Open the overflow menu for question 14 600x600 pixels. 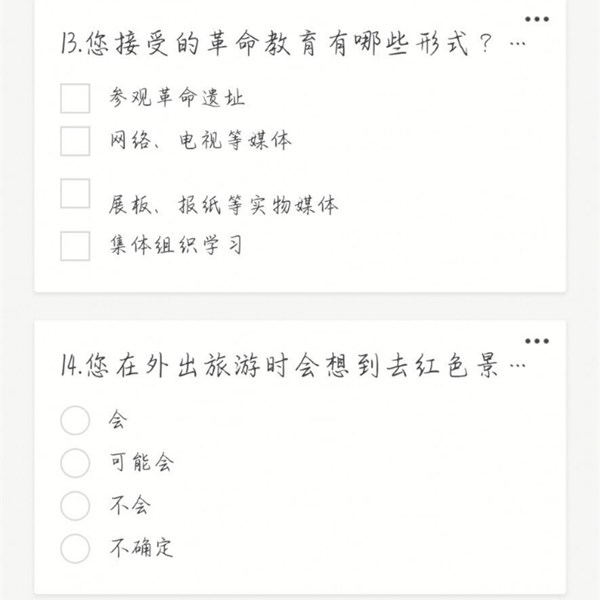(537, 340)
